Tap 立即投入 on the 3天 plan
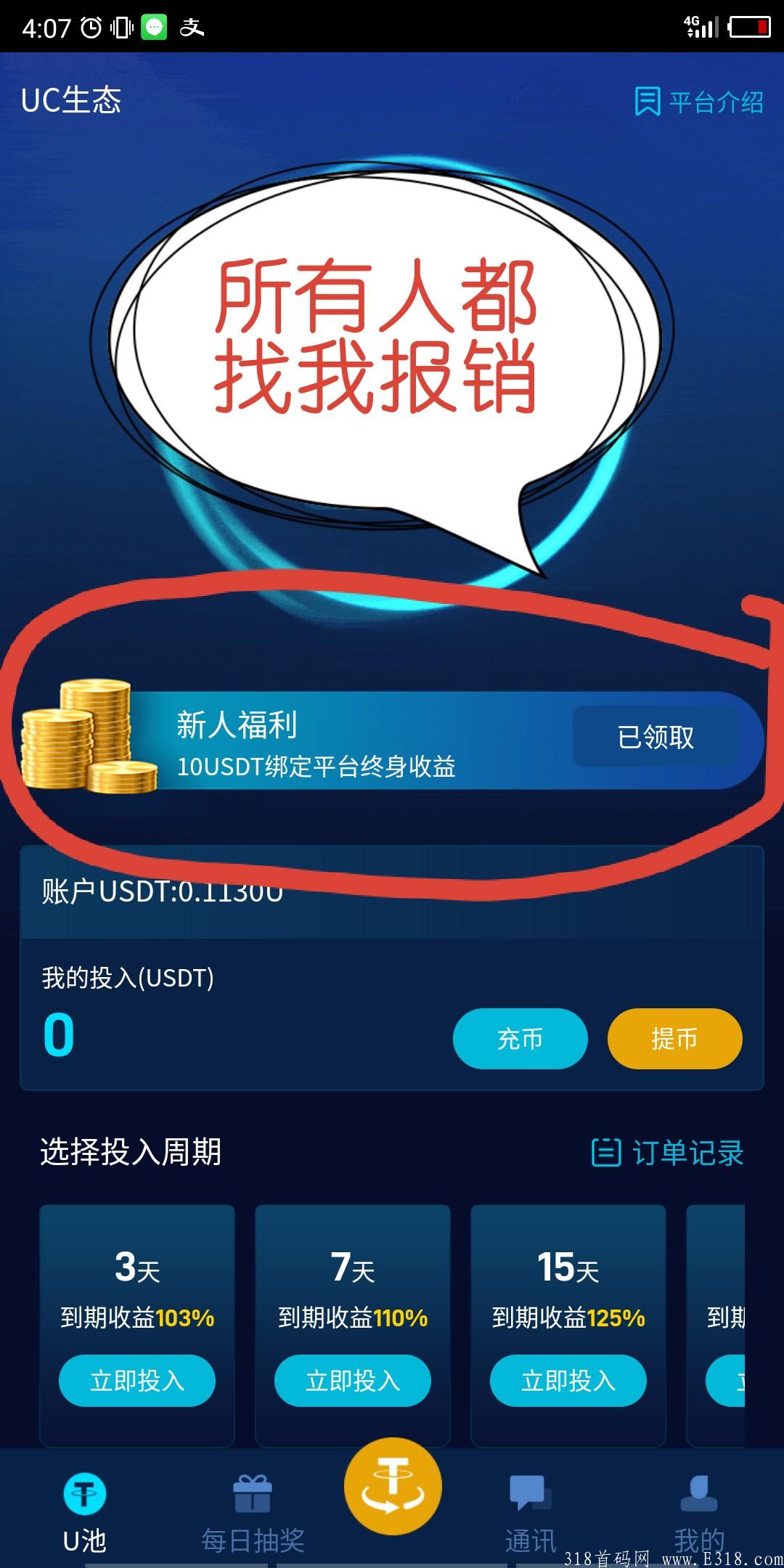This screenshot has width=784, height=1568. point(137,1380)
